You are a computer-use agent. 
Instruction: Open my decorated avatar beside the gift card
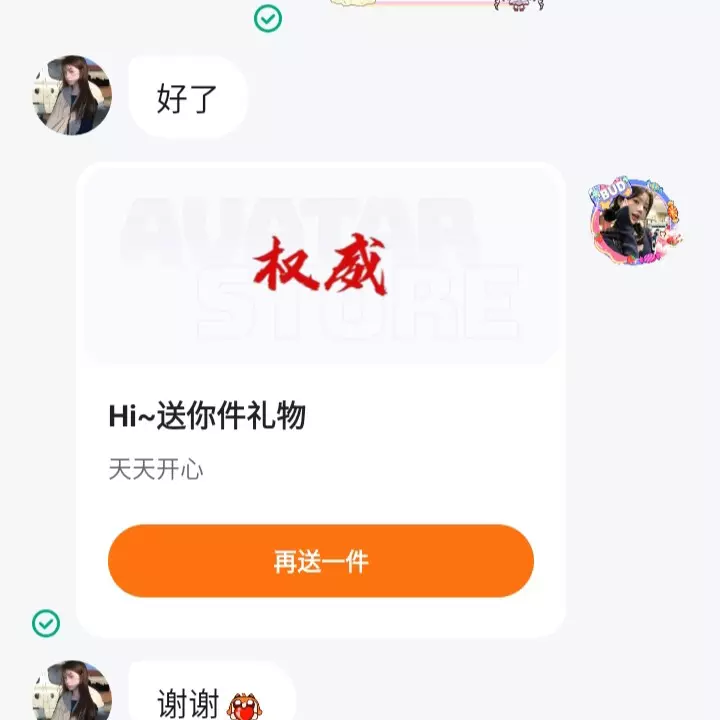(x=634, y=222)
